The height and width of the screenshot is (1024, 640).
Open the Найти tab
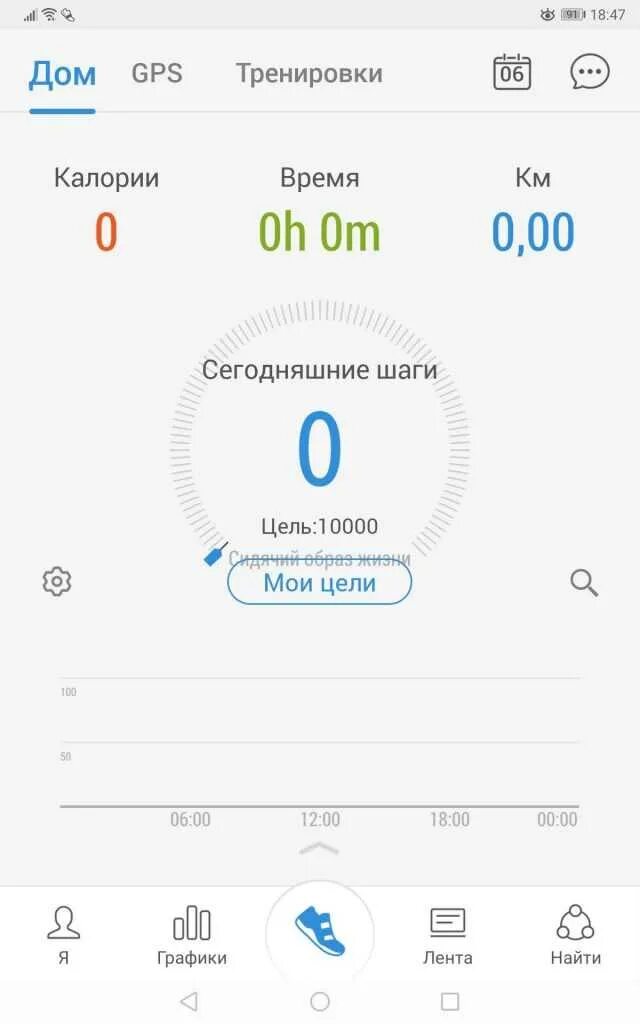click(575, 935)
